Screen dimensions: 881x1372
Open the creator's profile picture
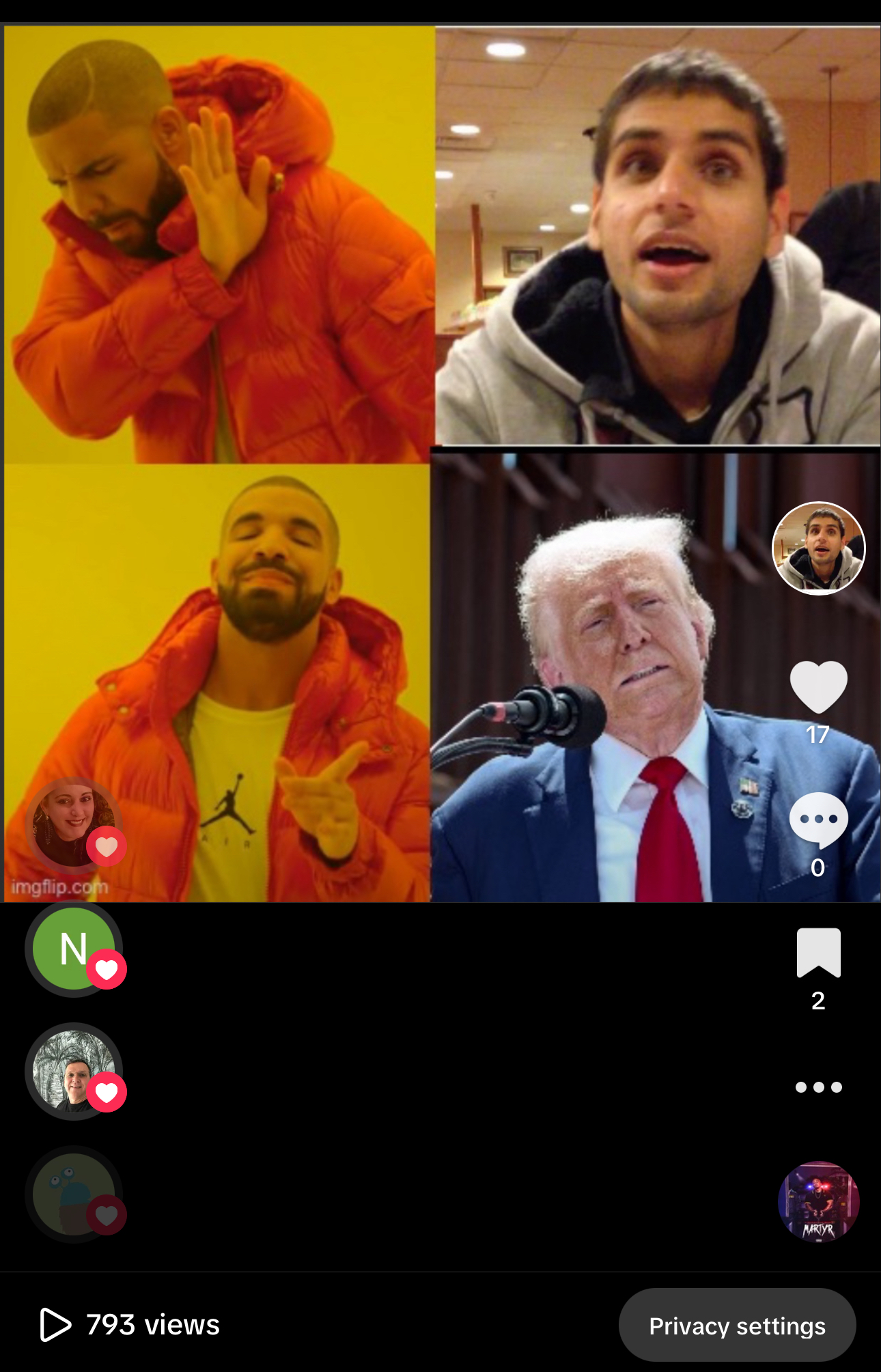(x=818, y=548)
